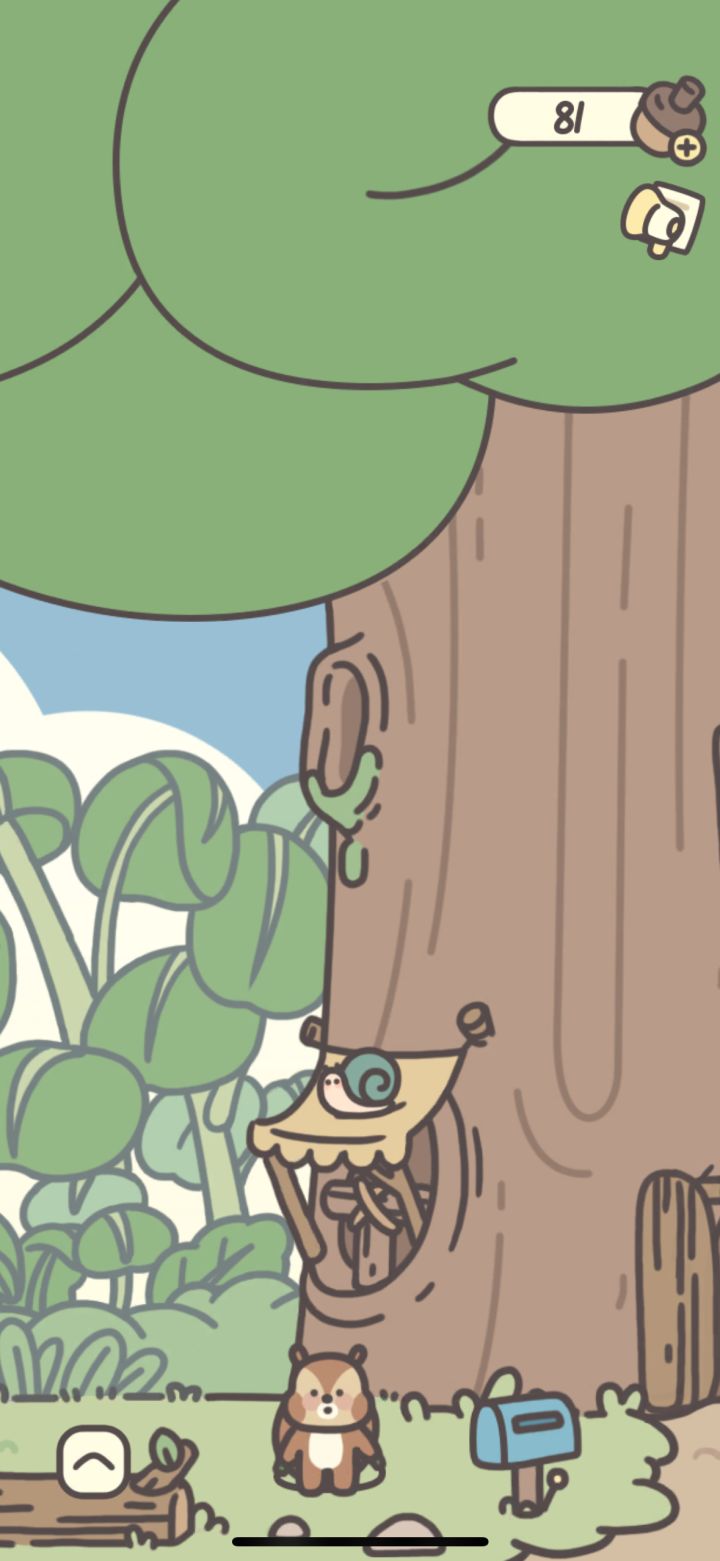Expand the bottom menu with the up arrow
720x1561 pixels.
(x=93, y=1461)
